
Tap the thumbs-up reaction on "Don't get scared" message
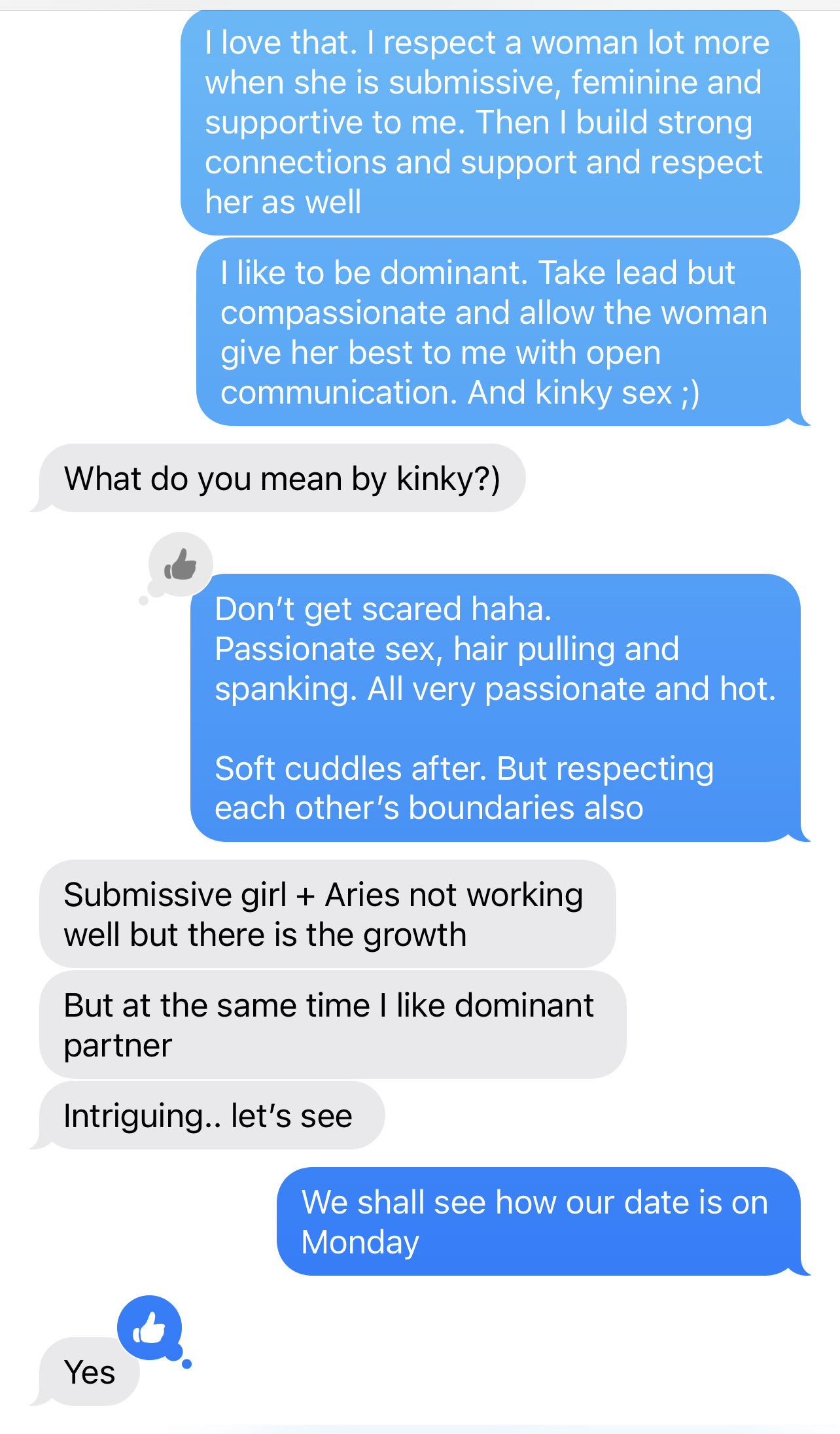point(181,564)
